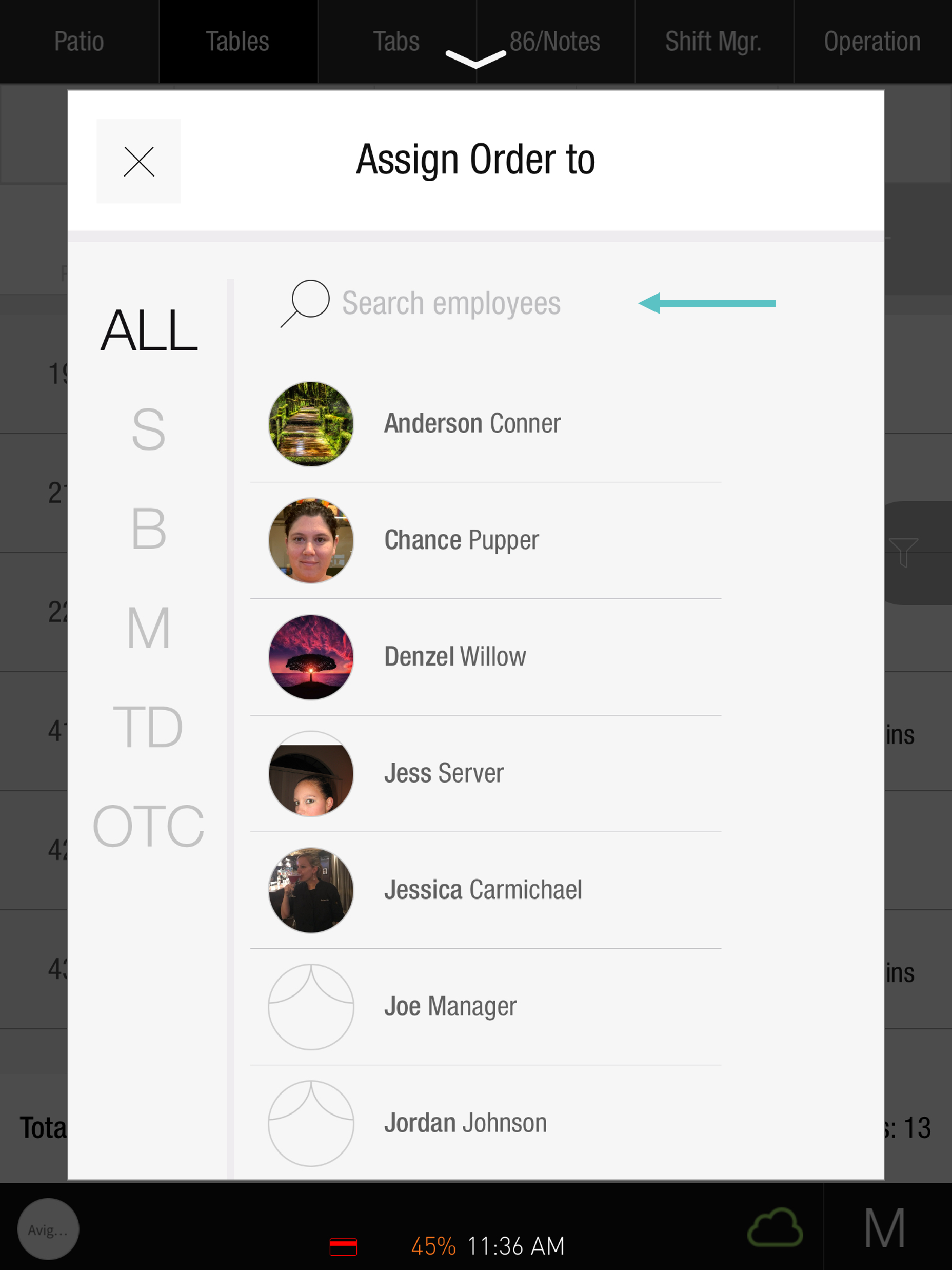
Task: Filter employees by B group
Action: pos(149,529)
